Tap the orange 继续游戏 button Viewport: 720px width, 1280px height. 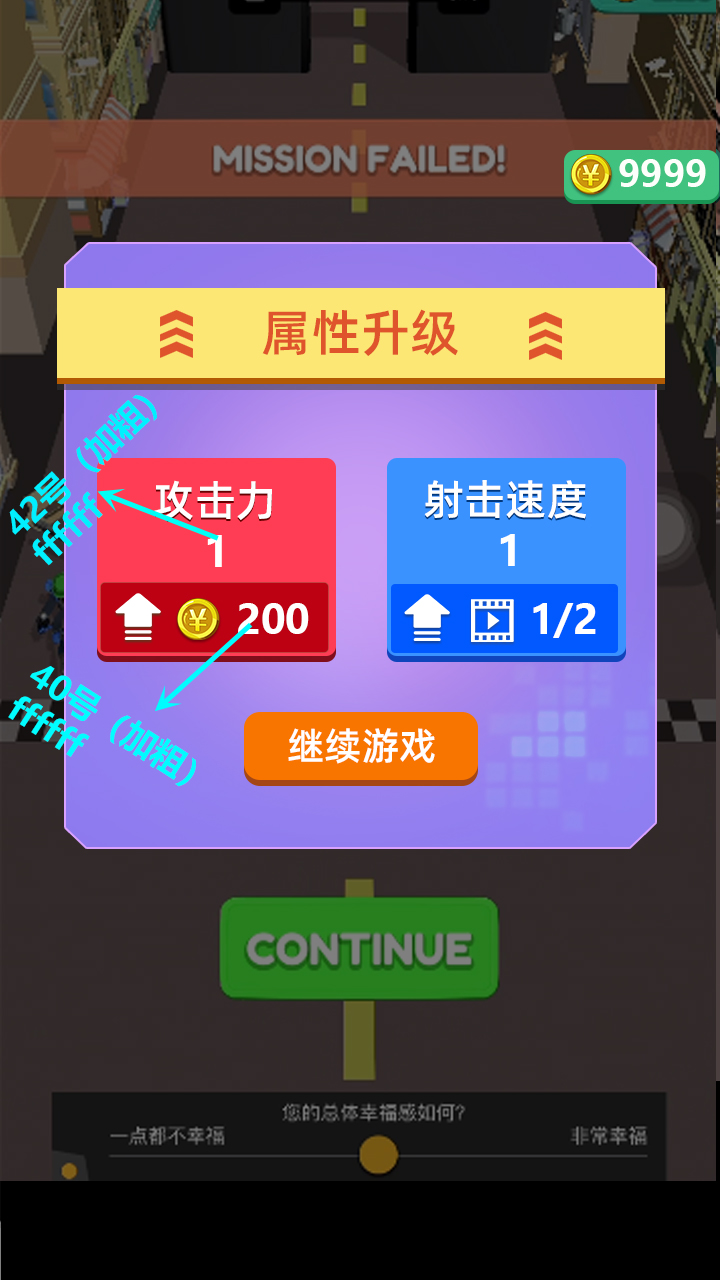361,747
